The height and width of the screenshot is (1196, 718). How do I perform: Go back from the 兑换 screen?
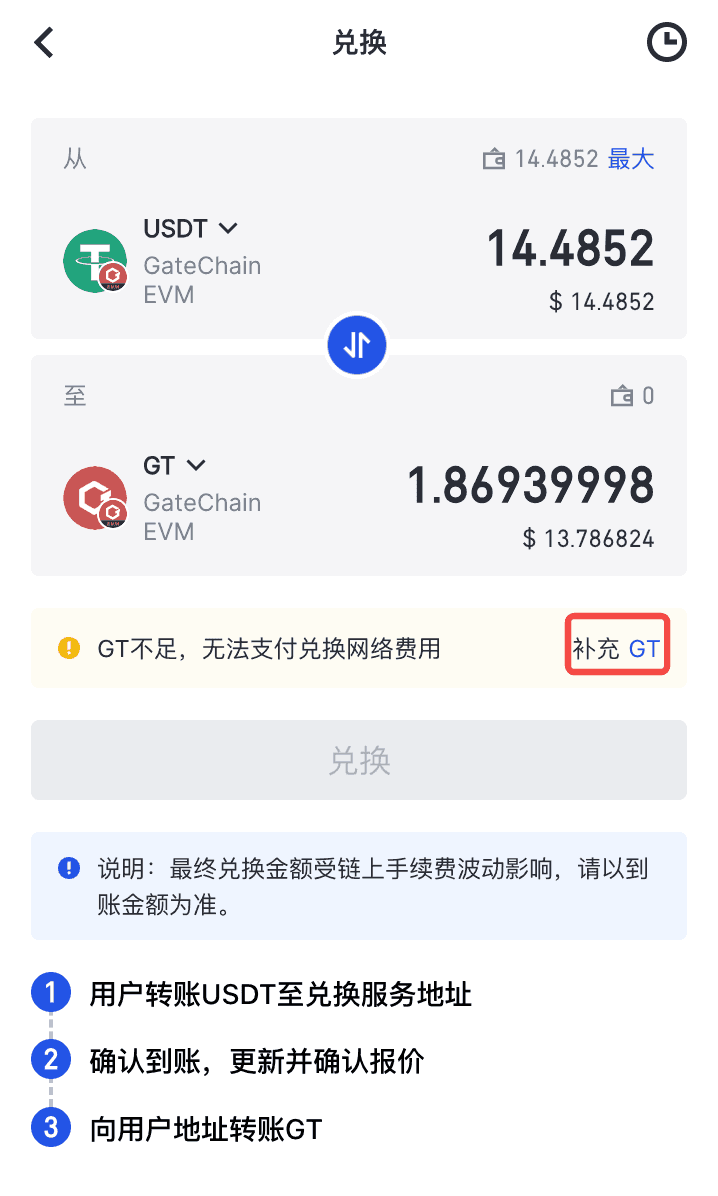tap(44, 43)
